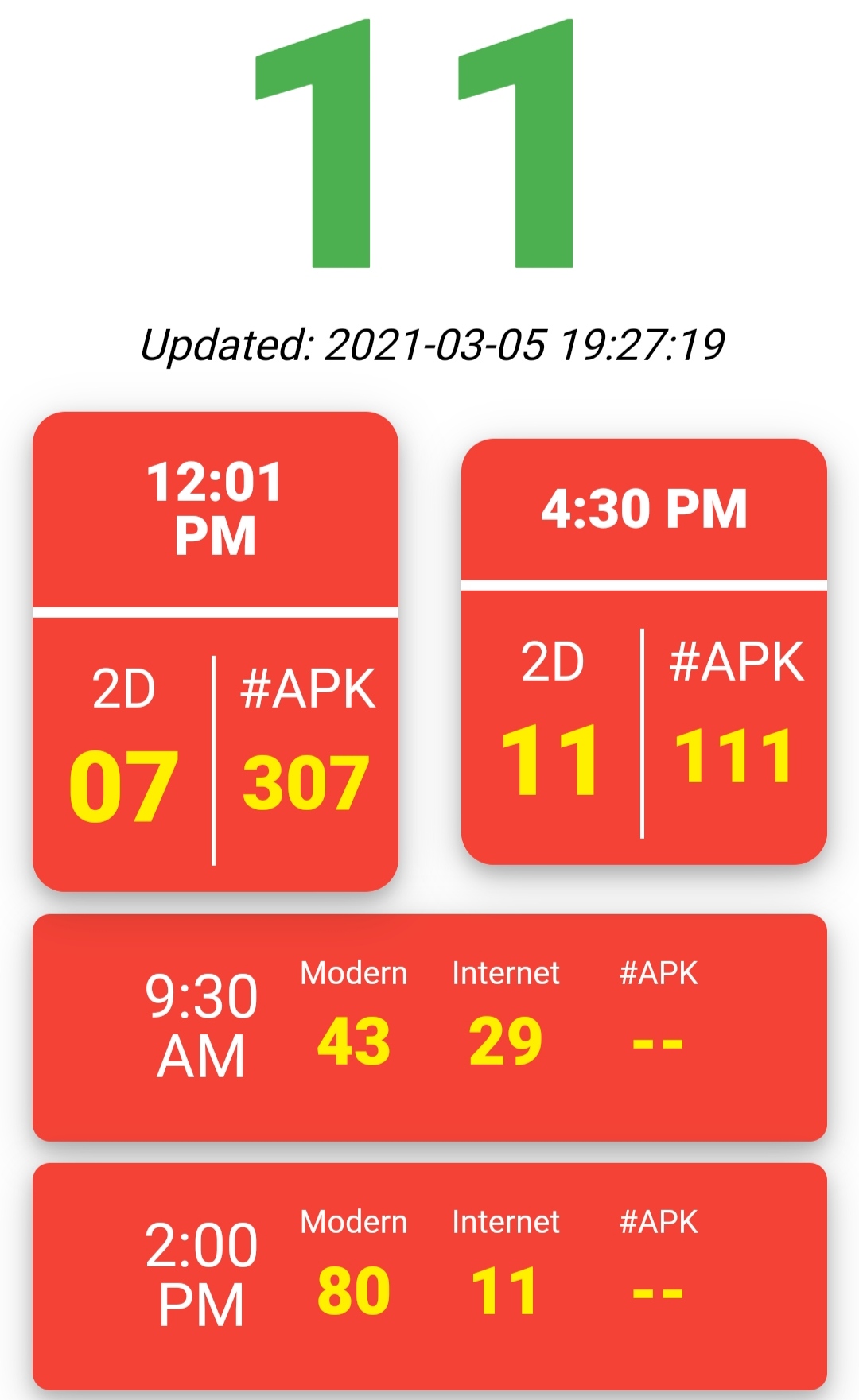Open the 2:00 PM Modern/Internet card
This screenshot has width=859, height=1400.
(x=429, y=1276)
